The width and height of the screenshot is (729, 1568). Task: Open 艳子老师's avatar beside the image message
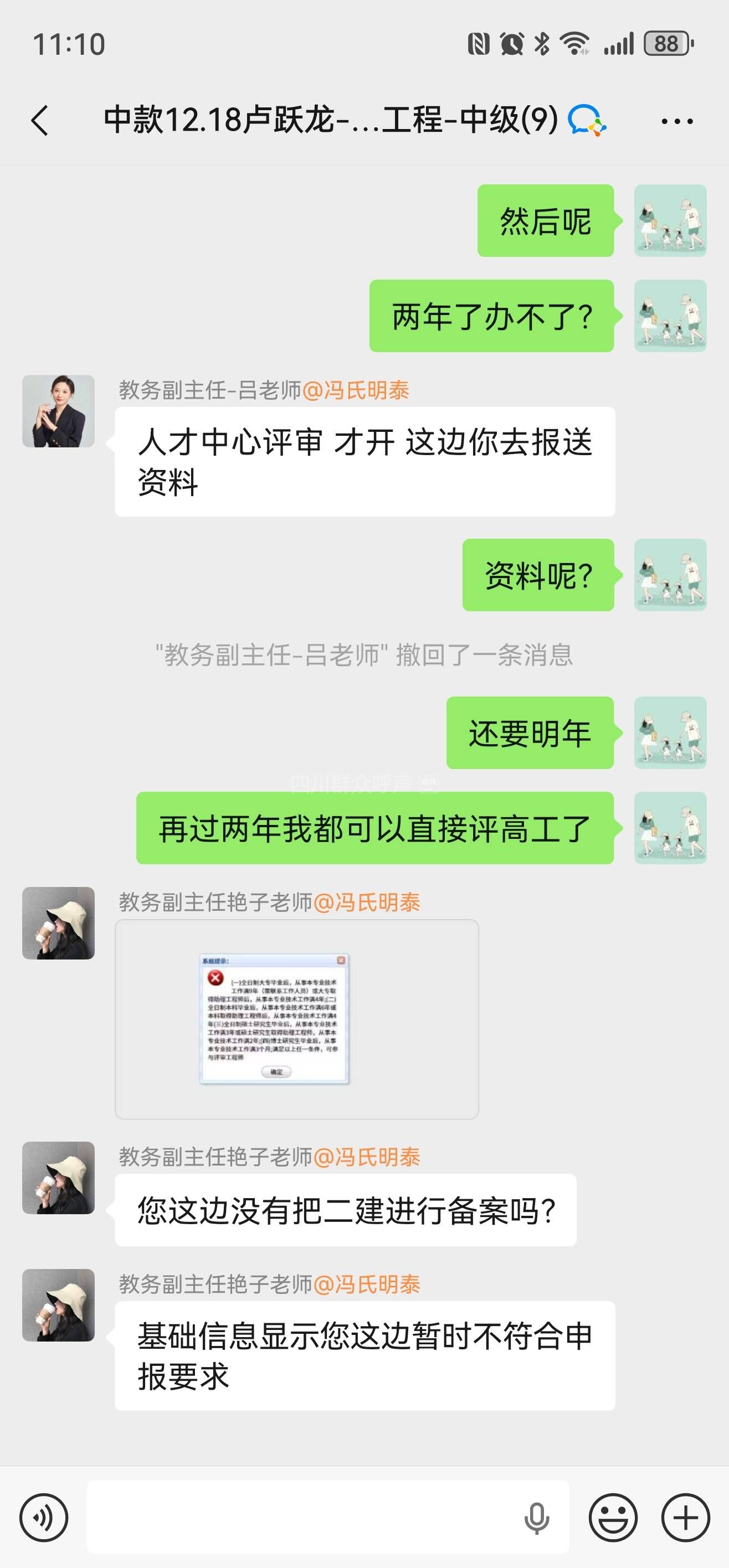tap(59, 923)
